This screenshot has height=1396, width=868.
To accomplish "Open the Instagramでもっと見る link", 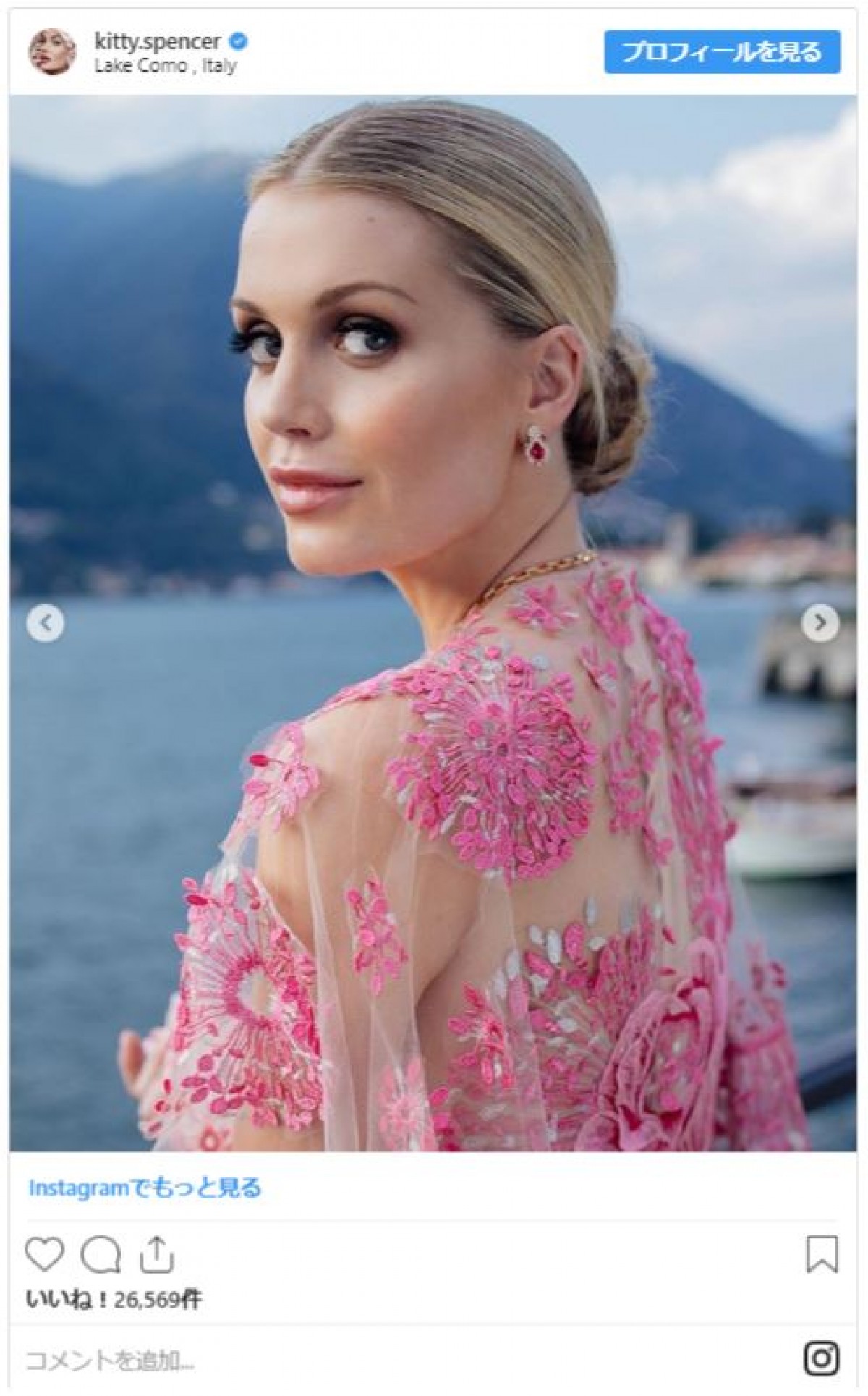I will (145, 1188).
